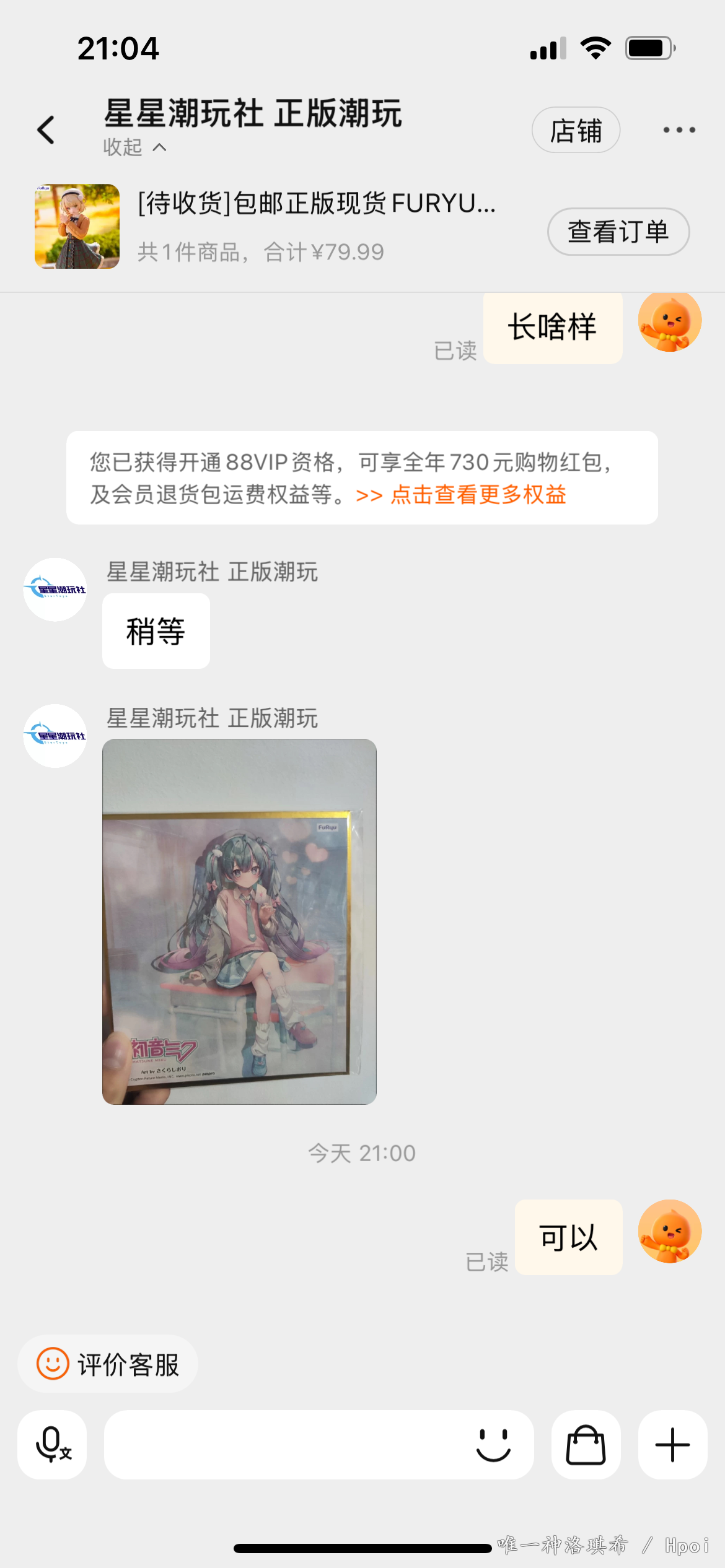This screenshot has height=1568, width=725.
Task: Collapse the order card via 收起
Action: [134, 147]
